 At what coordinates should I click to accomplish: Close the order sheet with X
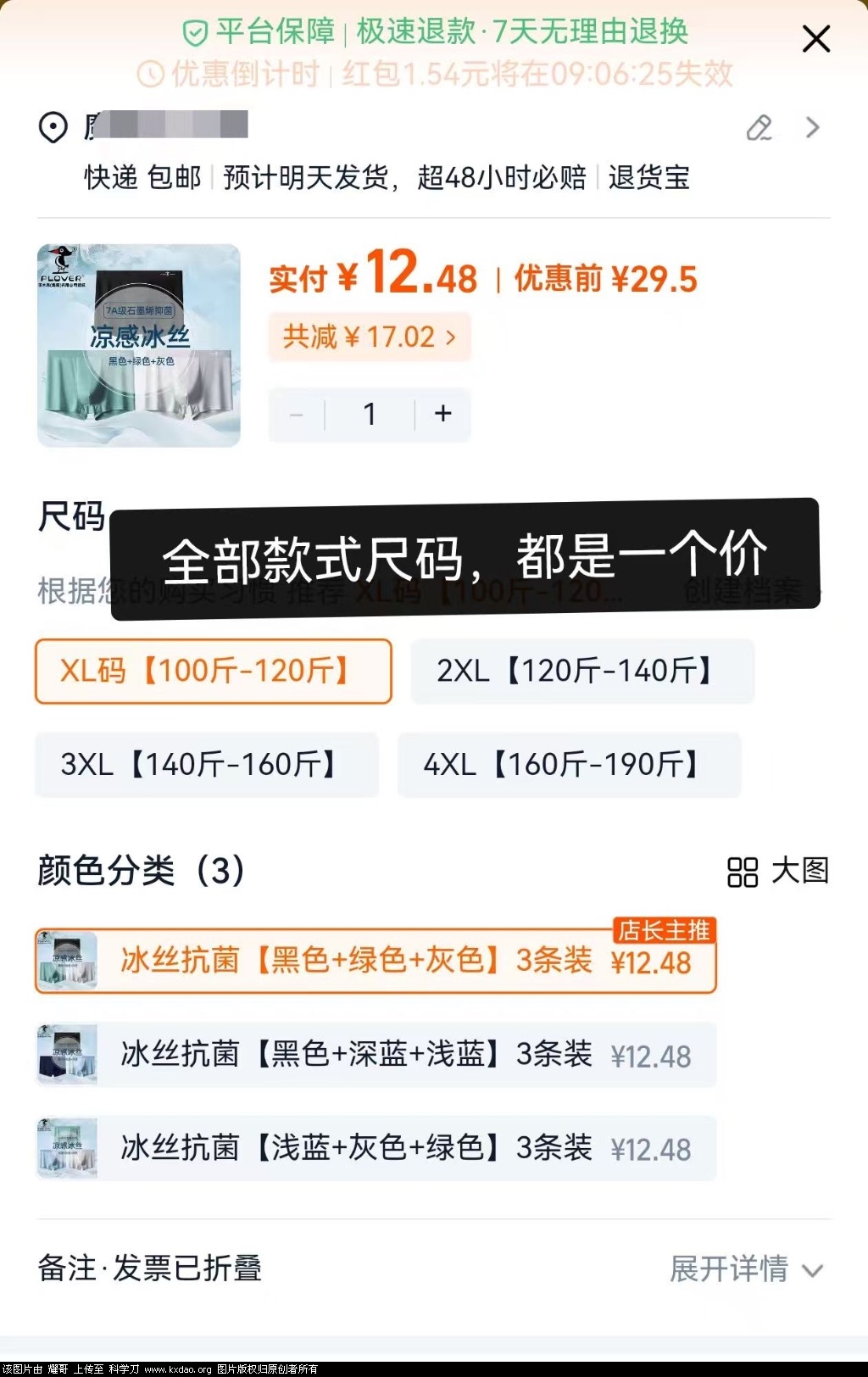[815, 38]
